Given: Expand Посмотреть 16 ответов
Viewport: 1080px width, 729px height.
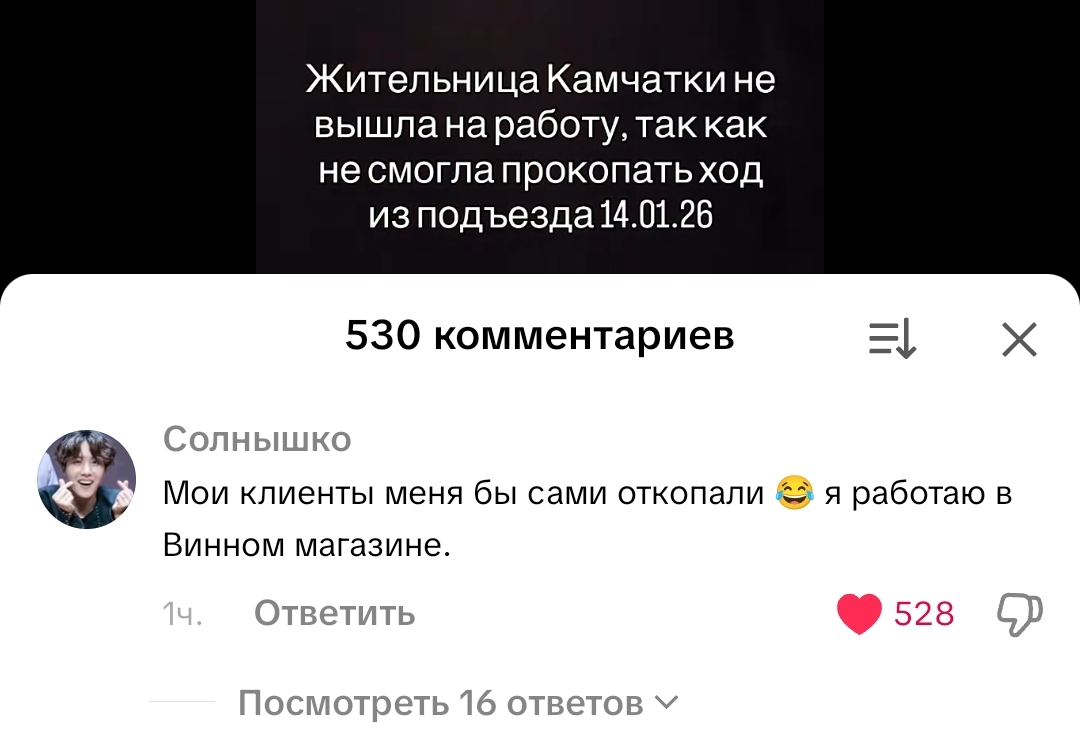Looking at the screenshot, I should (458, 703).
